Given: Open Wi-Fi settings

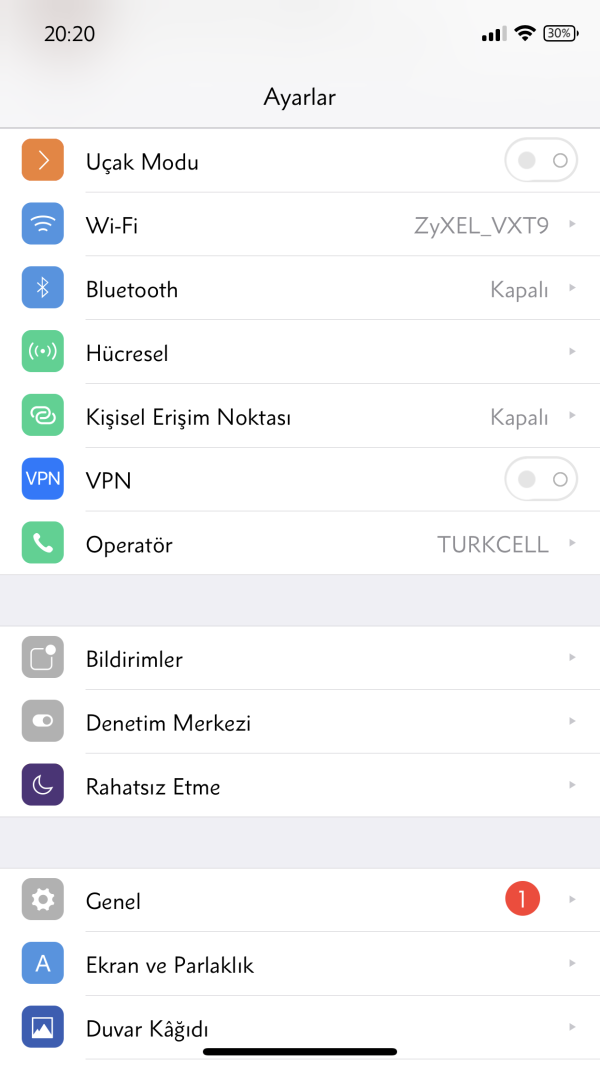Looking at the screenshot, I should [300, 225].
